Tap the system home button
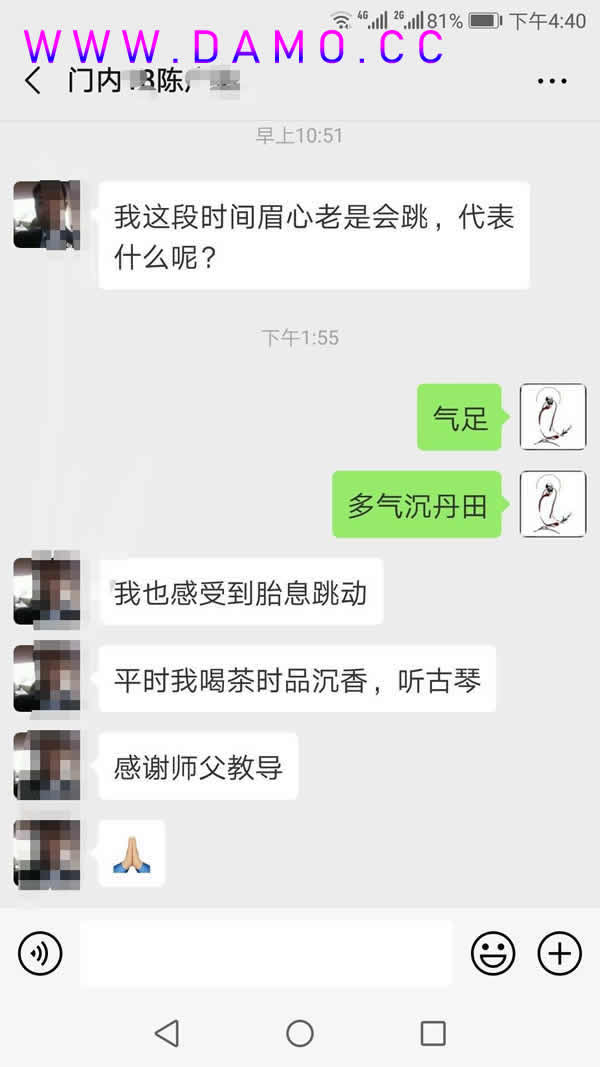The height and width of the screenshot is (1067, 600). coord(300,1033)
